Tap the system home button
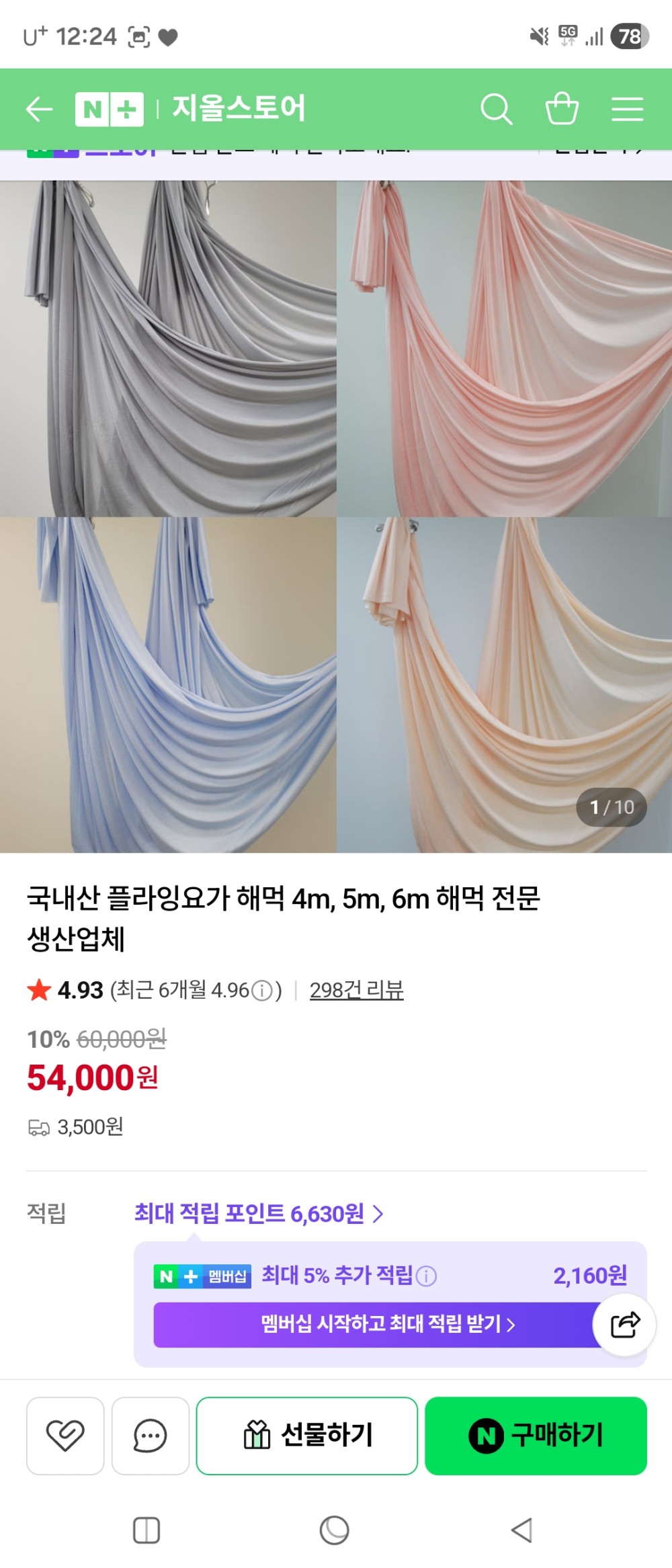Viewport: 672px width, 1568px height. coord(334,1530)
